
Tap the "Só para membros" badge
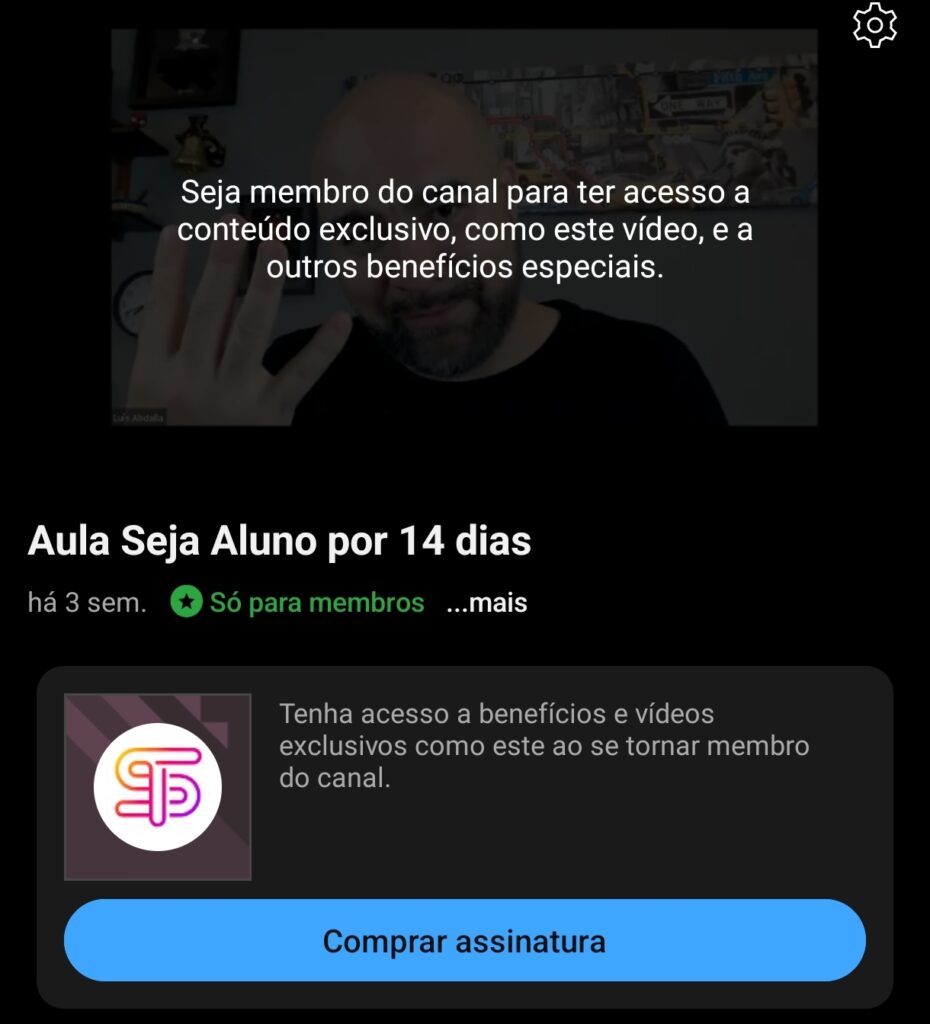[x=297, y=603]
